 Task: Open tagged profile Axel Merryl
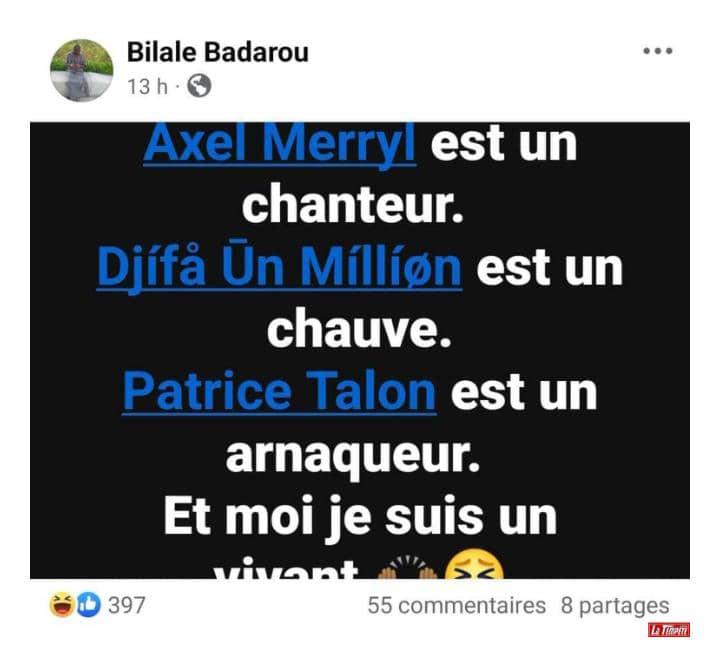(x=280, y=145)
